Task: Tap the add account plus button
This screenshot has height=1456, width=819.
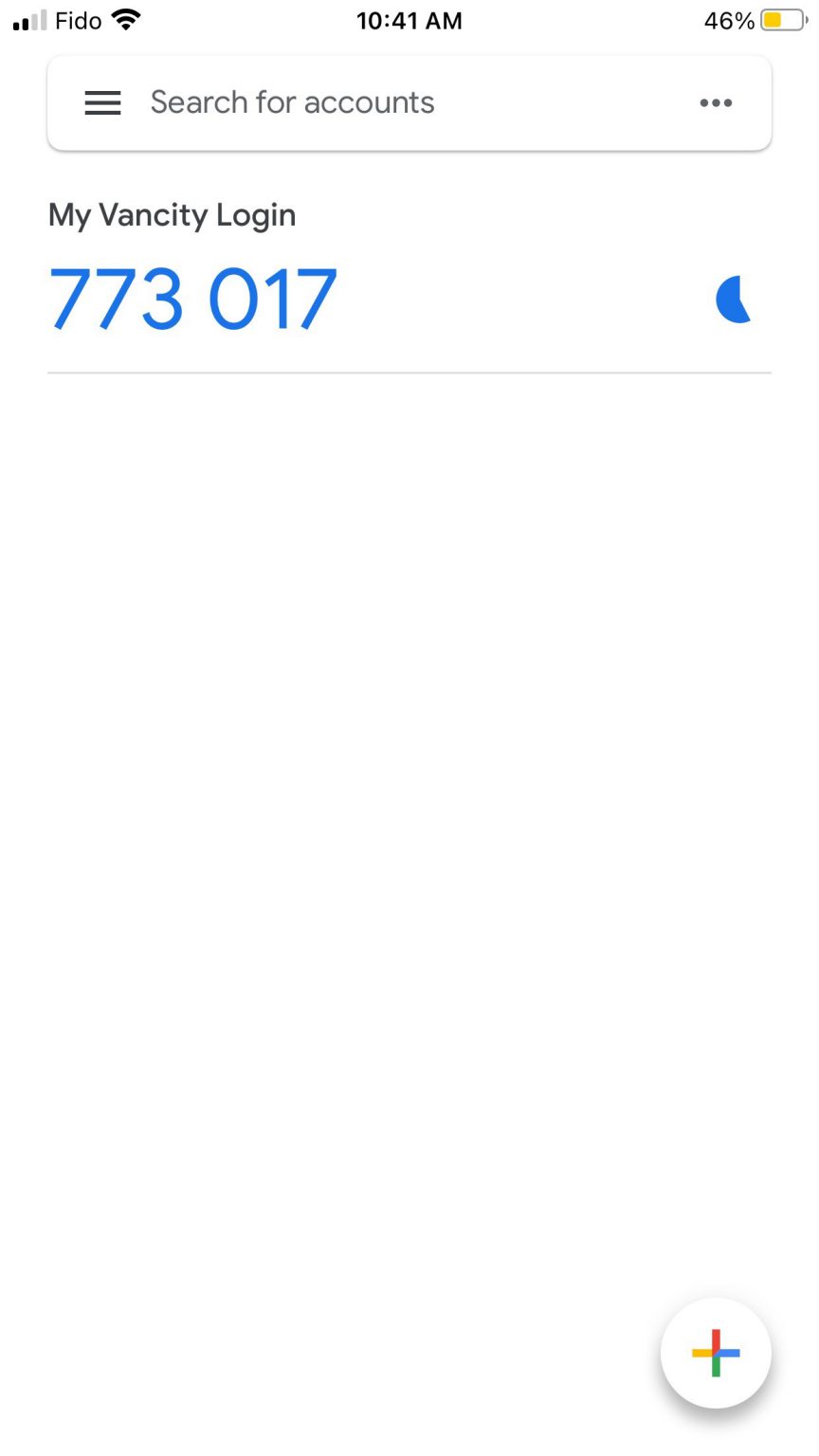Action: point(716,1354)
